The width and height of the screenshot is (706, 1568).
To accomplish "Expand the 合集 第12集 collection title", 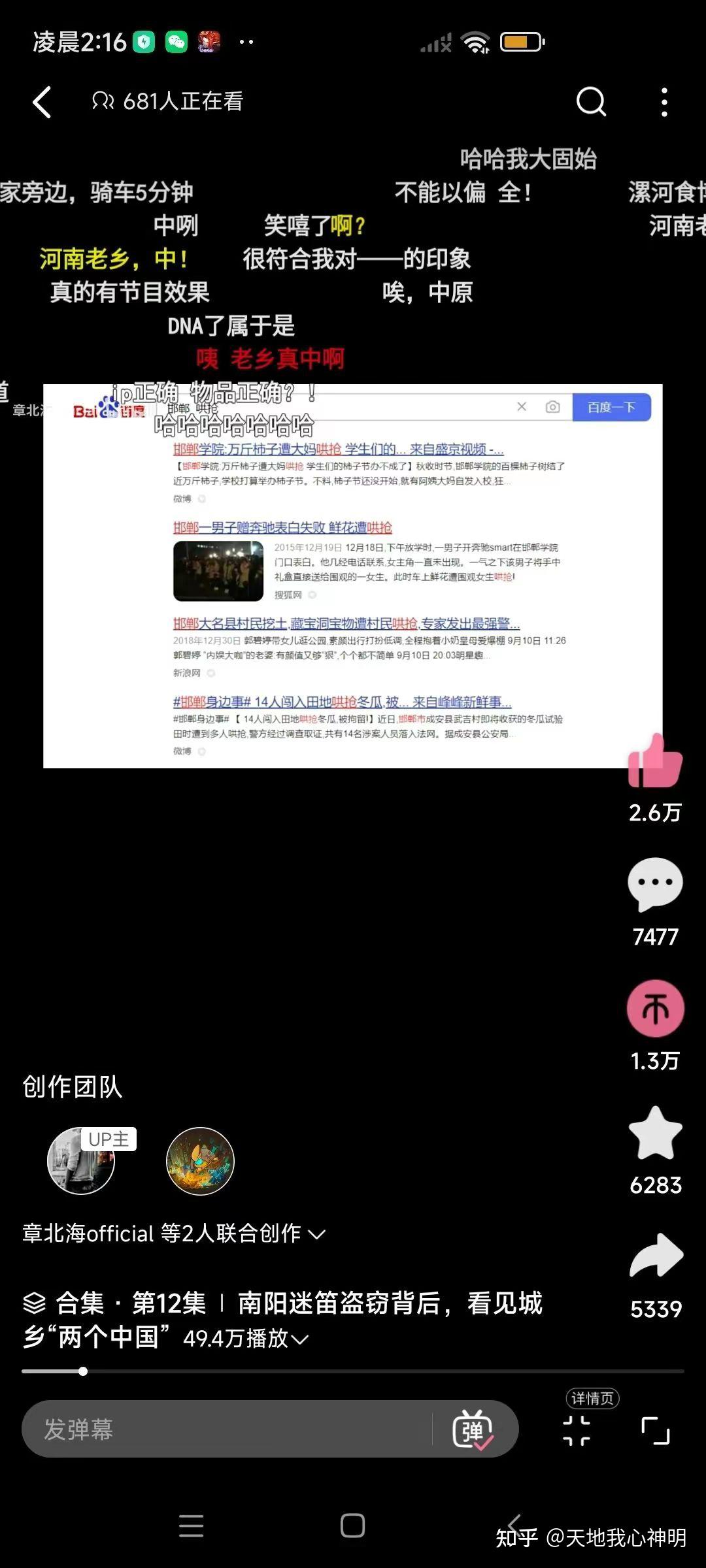I will click(x=282, y=1320).
